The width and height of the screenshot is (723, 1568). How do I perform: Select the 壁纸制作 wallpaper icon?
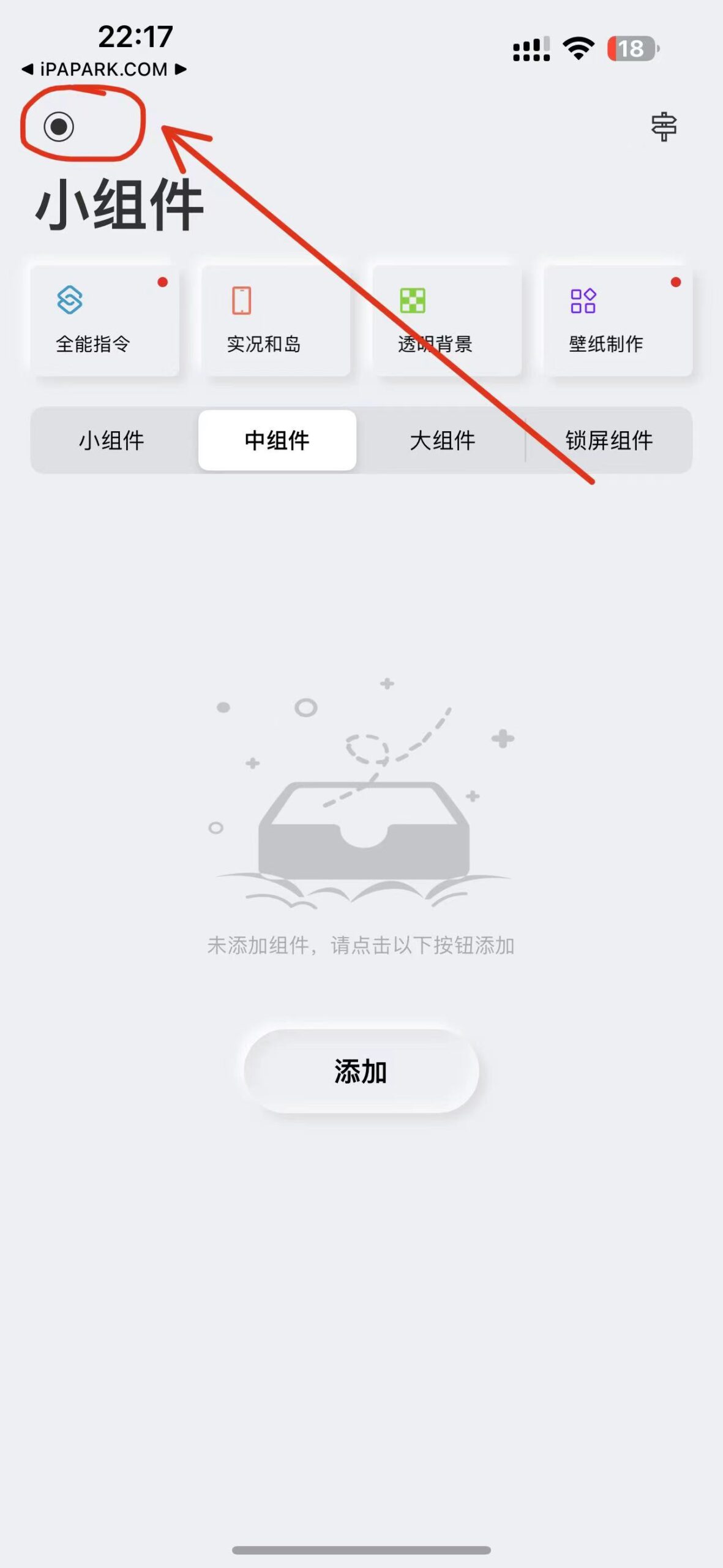[x=583, y=301]
